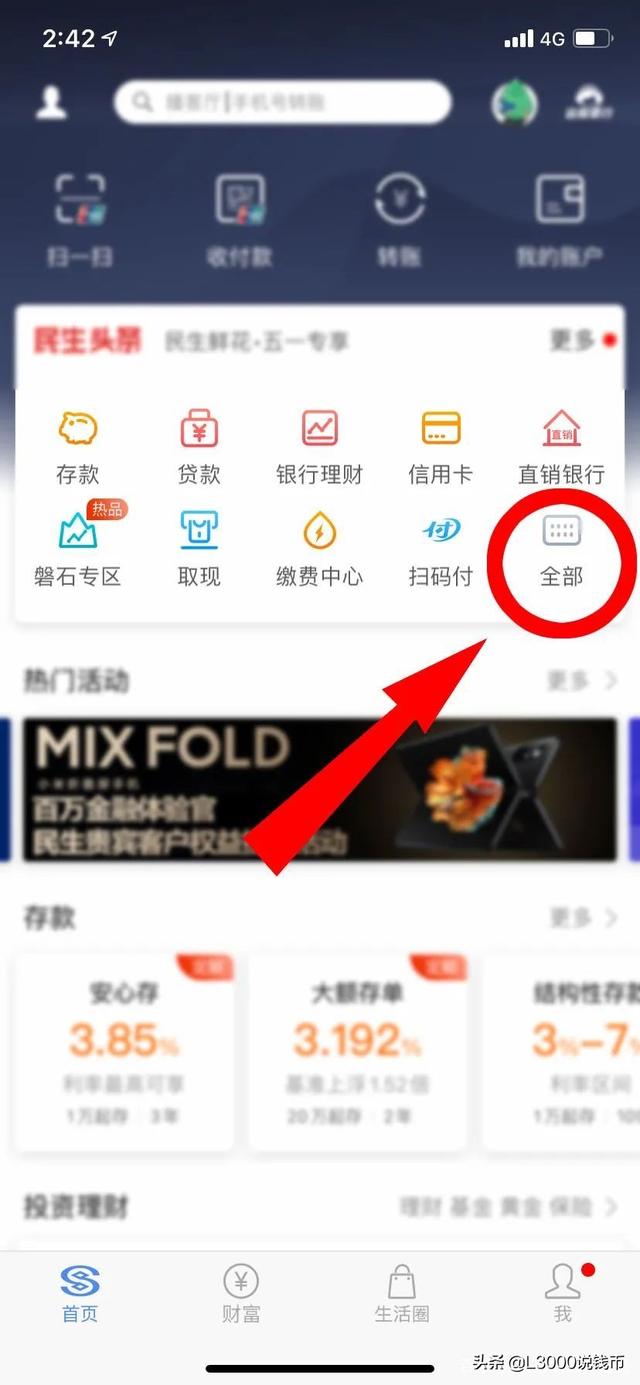Open 转账 transfer
The width and height of the screenshot is (640, 1385).
pyautogui.click(x=399, y=220)
